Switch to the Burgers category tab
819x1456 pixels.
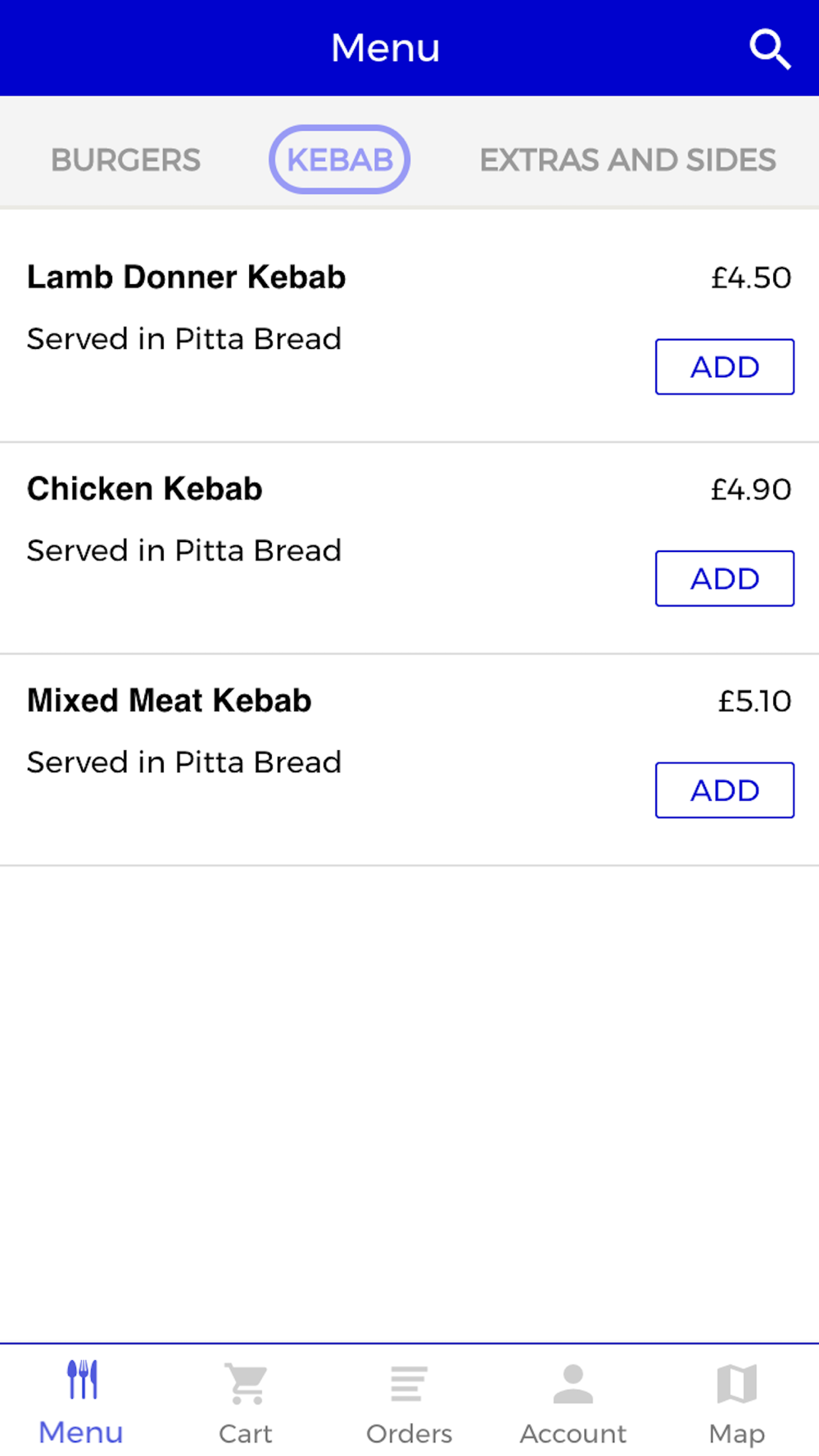tap(125, 160)
